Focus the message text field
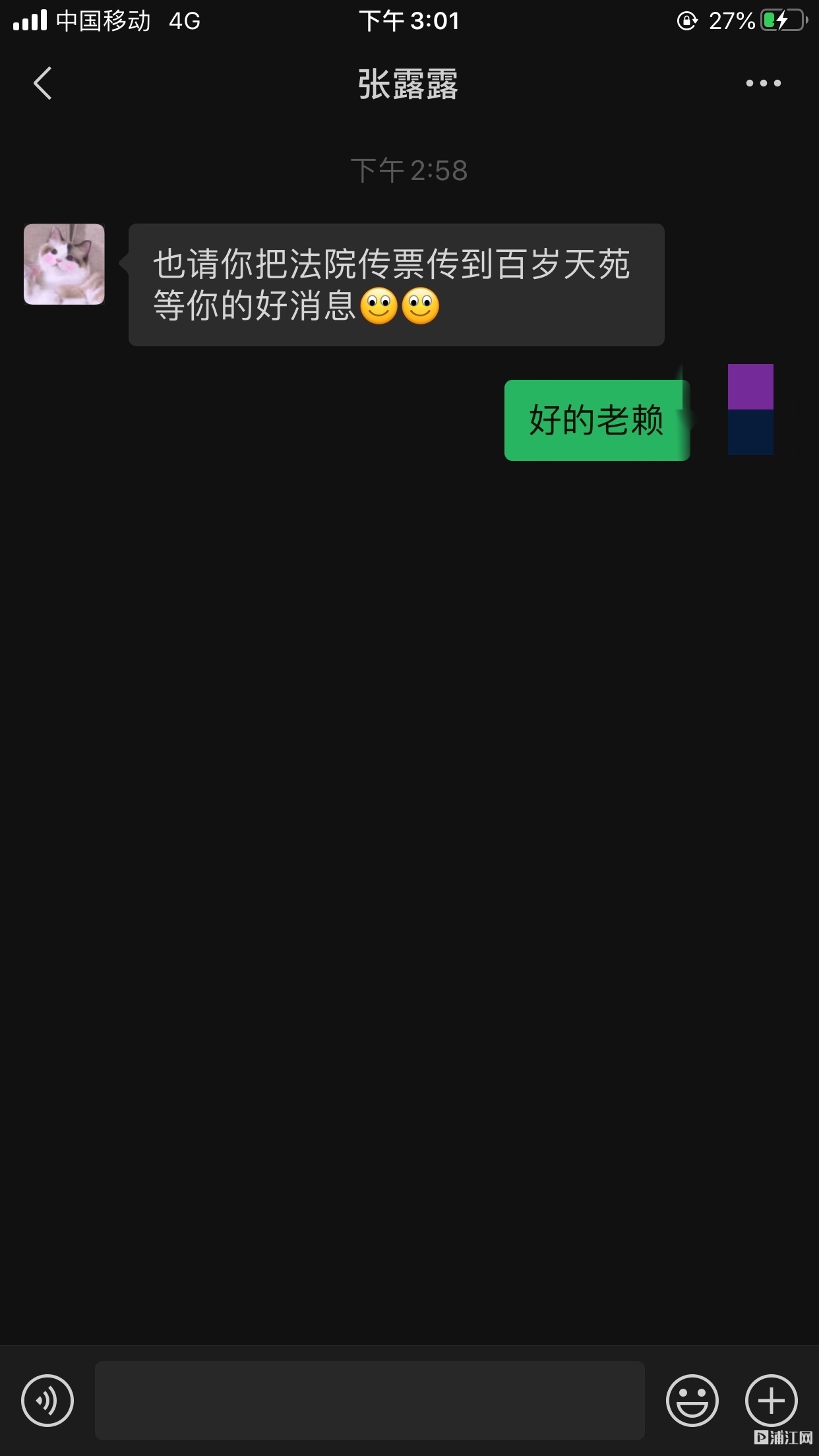The height and width of the screenshot is (1456, 819). [x=369, y=1400]
